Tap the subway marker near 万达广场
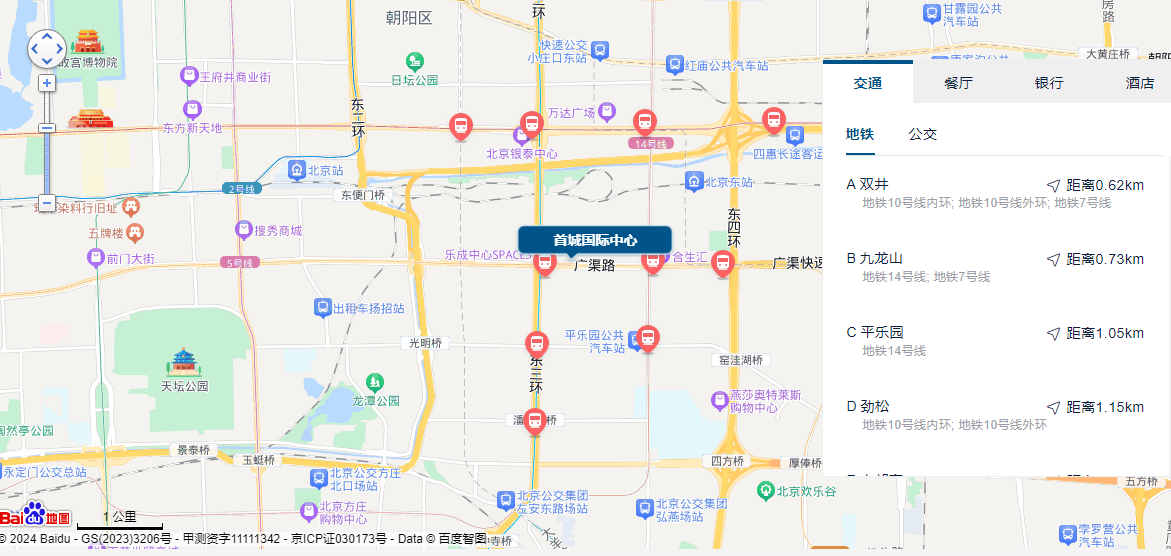This screenshot has width=1171, height=556. pos(645,122)
